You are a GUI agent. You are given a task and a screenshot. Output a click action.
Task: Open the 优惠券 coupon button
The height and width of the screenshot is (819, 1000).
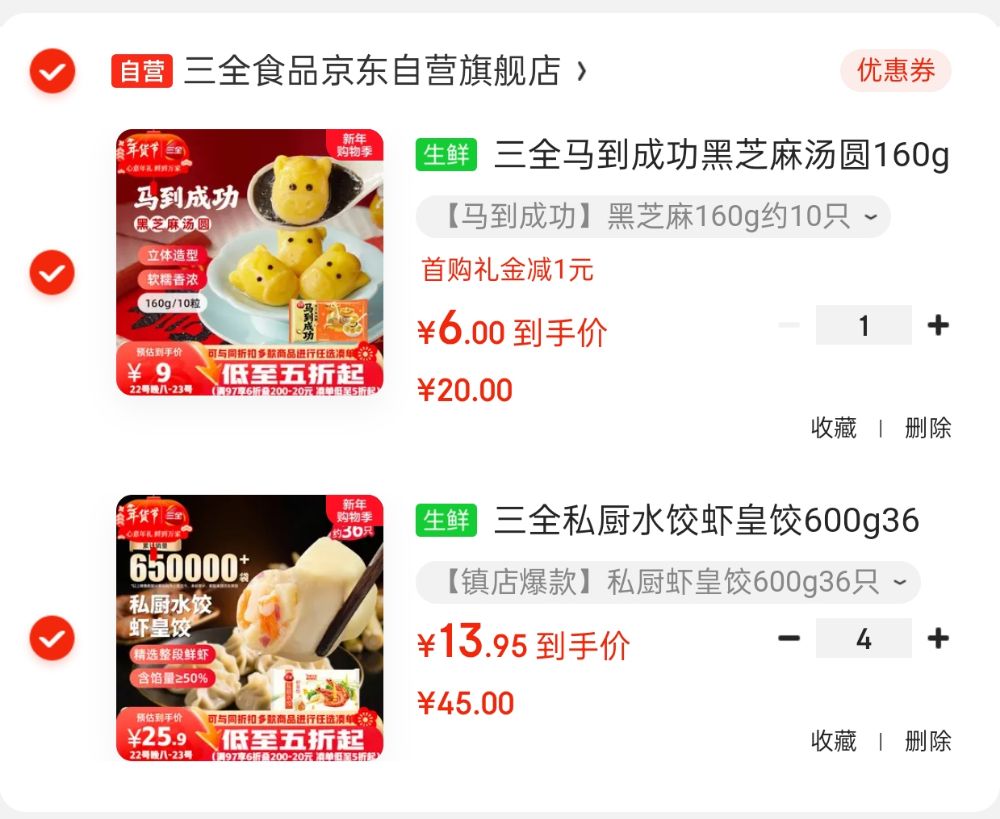[x=895, y=71]
